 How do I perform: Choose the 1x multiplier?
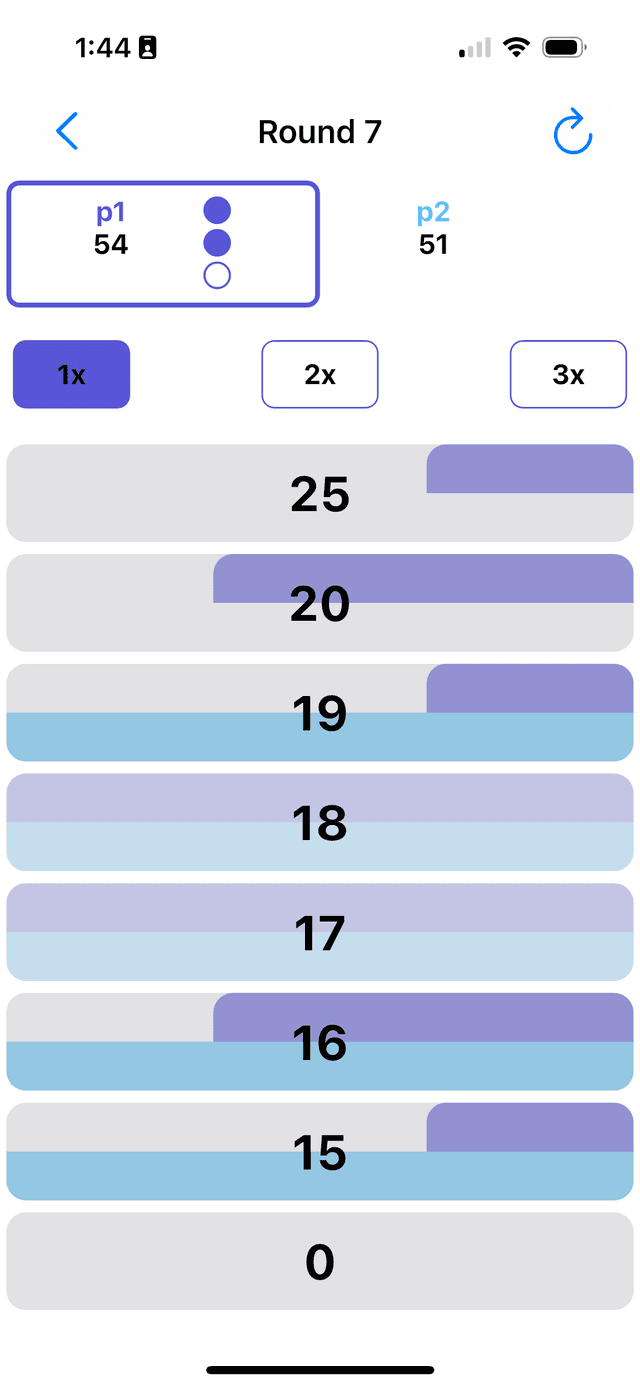tap(71, 375)
